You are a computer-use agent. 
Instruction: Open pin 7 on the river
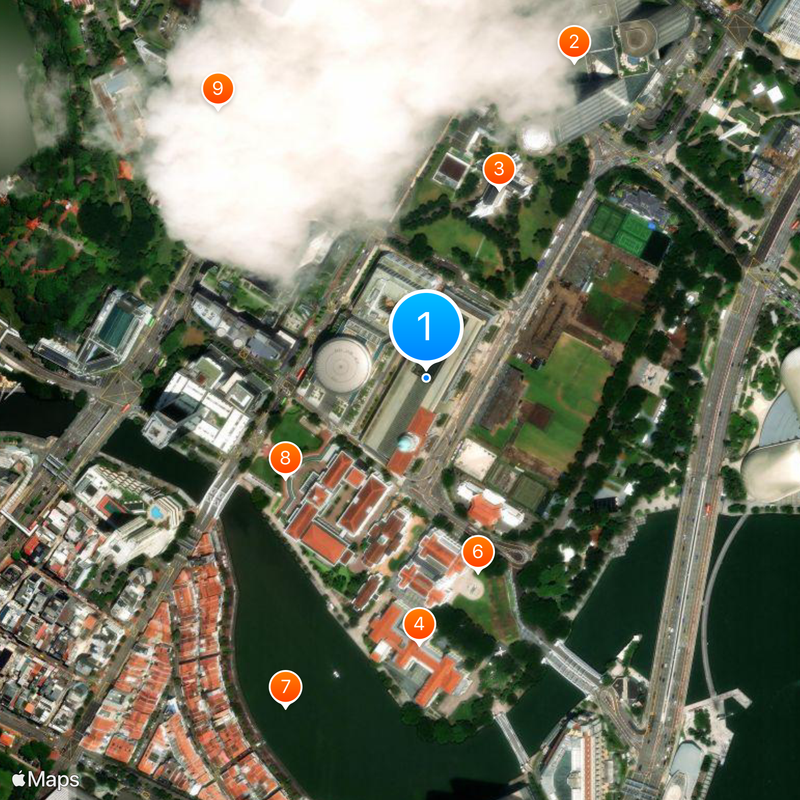coord(285,686)
